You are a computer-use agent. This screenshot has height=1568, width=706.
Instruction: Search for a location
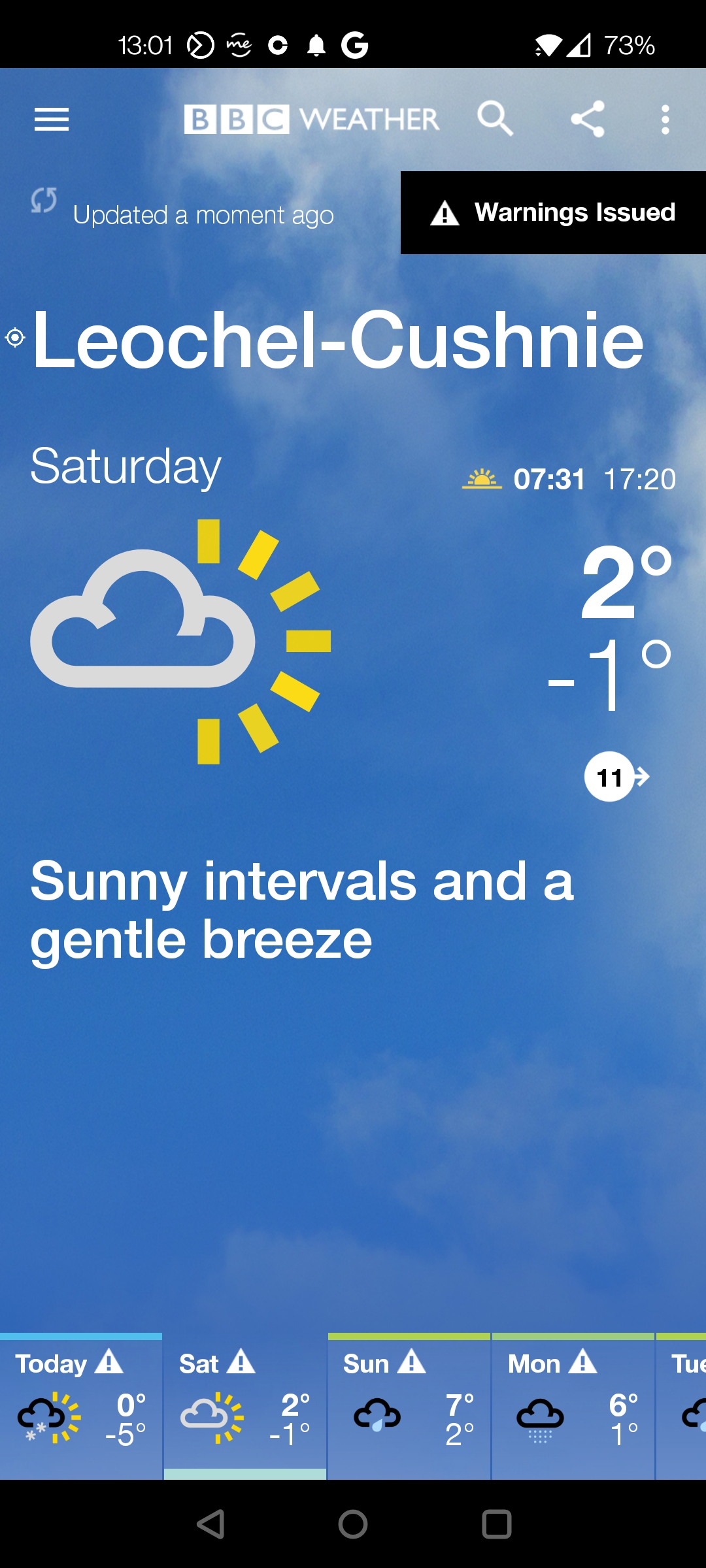click(x=495, y=119)
